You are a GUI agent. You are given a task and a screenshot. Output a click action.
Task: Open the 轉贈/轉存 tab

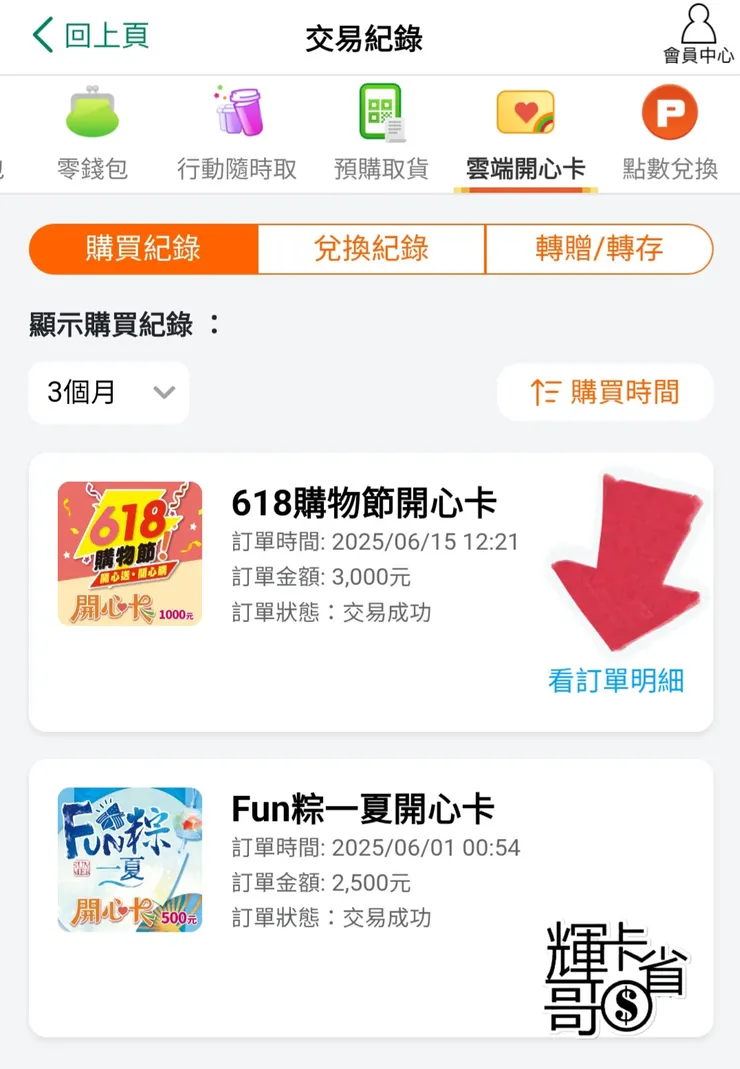(x=599, y=248)
